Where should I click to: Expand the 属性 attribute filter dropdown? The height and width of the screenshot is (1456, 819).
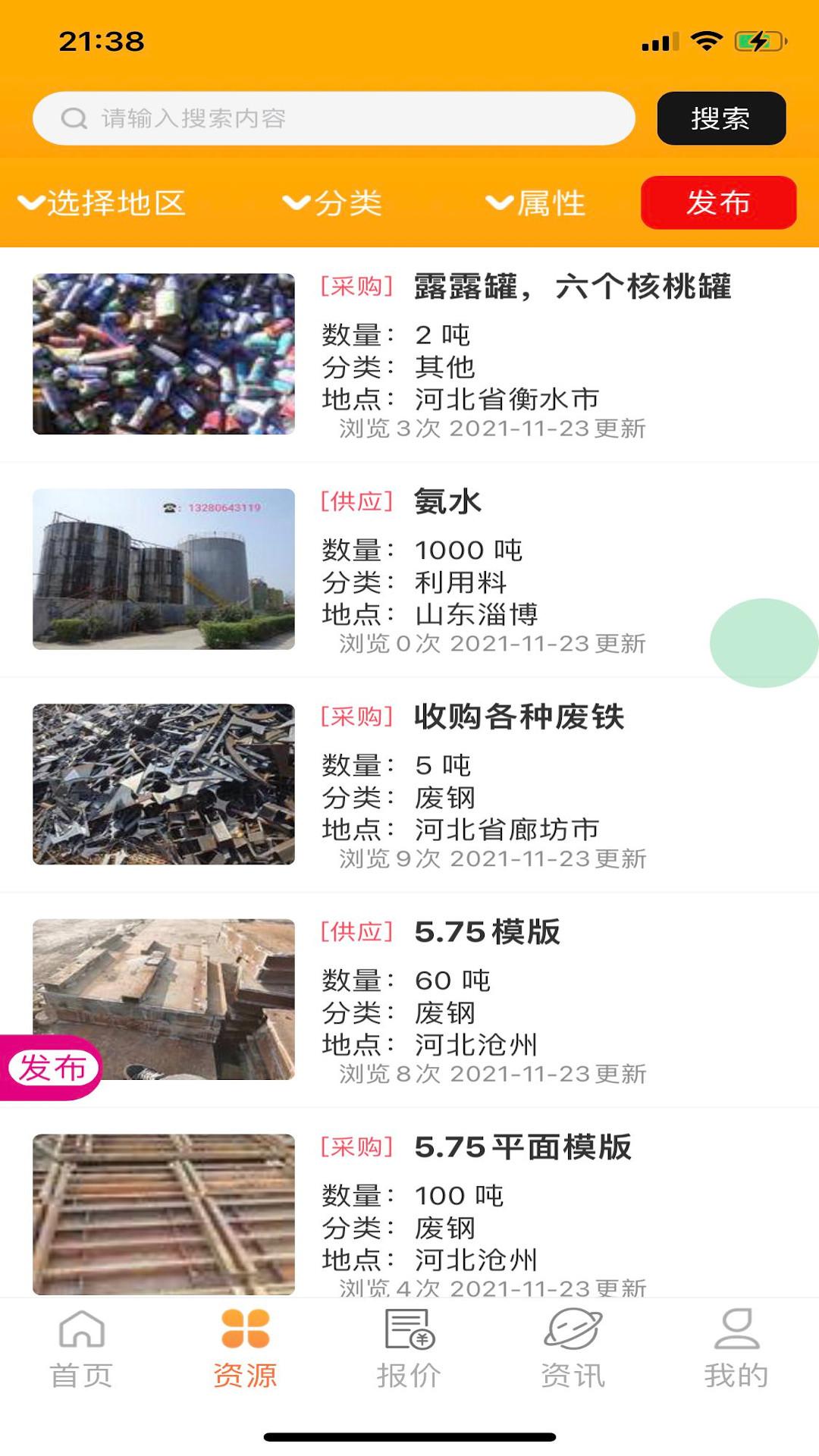(538, 202)
